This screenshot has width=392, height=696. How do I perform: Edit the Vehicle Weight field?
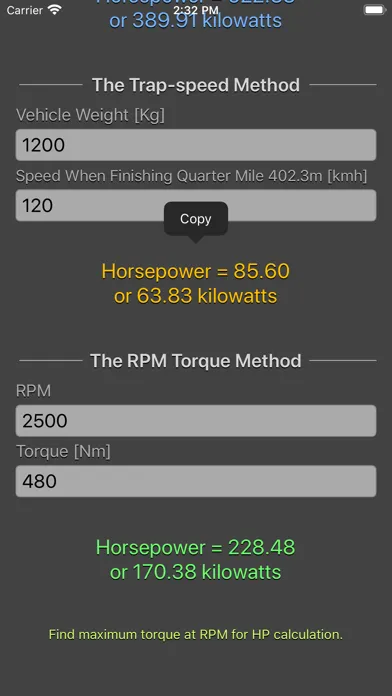click(196, 145)
